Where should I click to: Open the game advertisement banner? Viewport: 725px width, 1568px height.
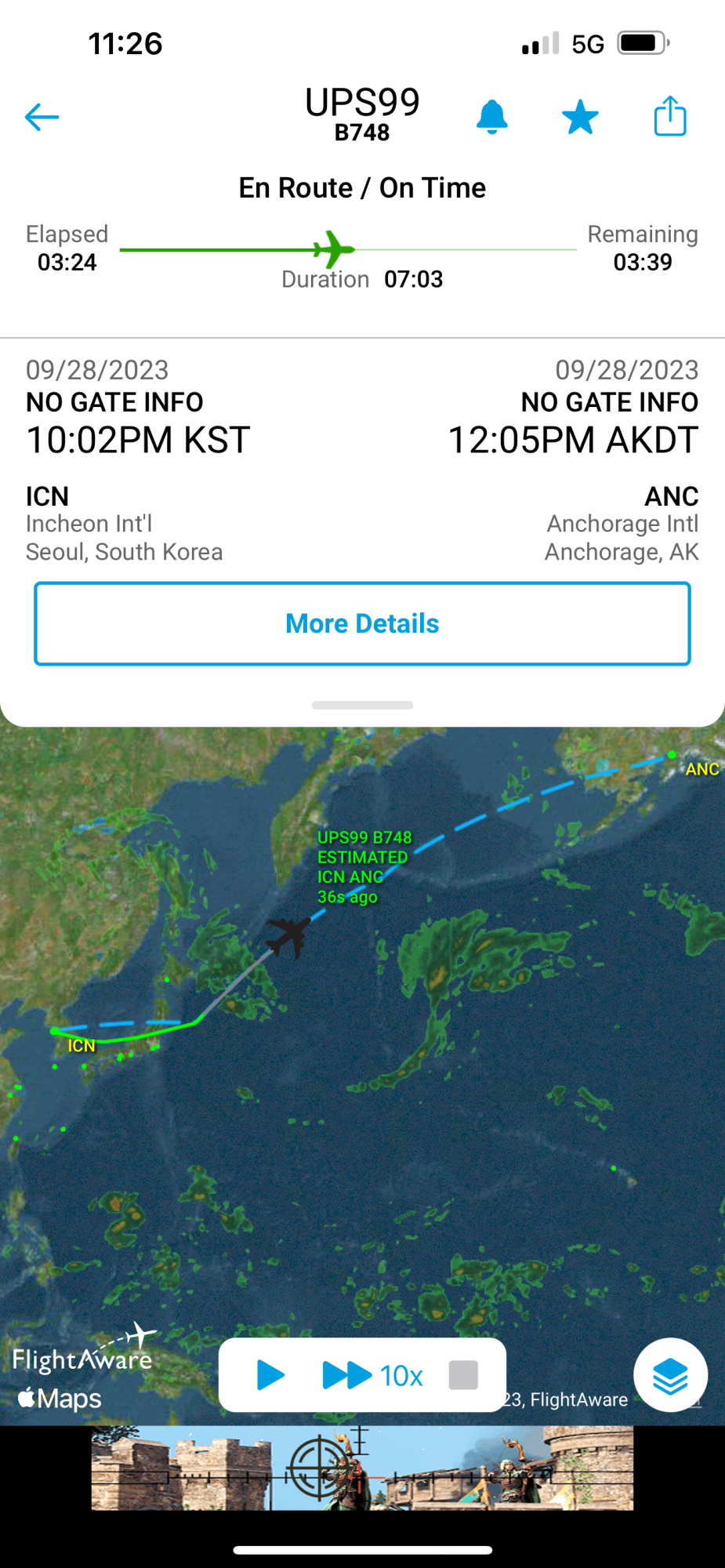click(x=362, y=1468)
